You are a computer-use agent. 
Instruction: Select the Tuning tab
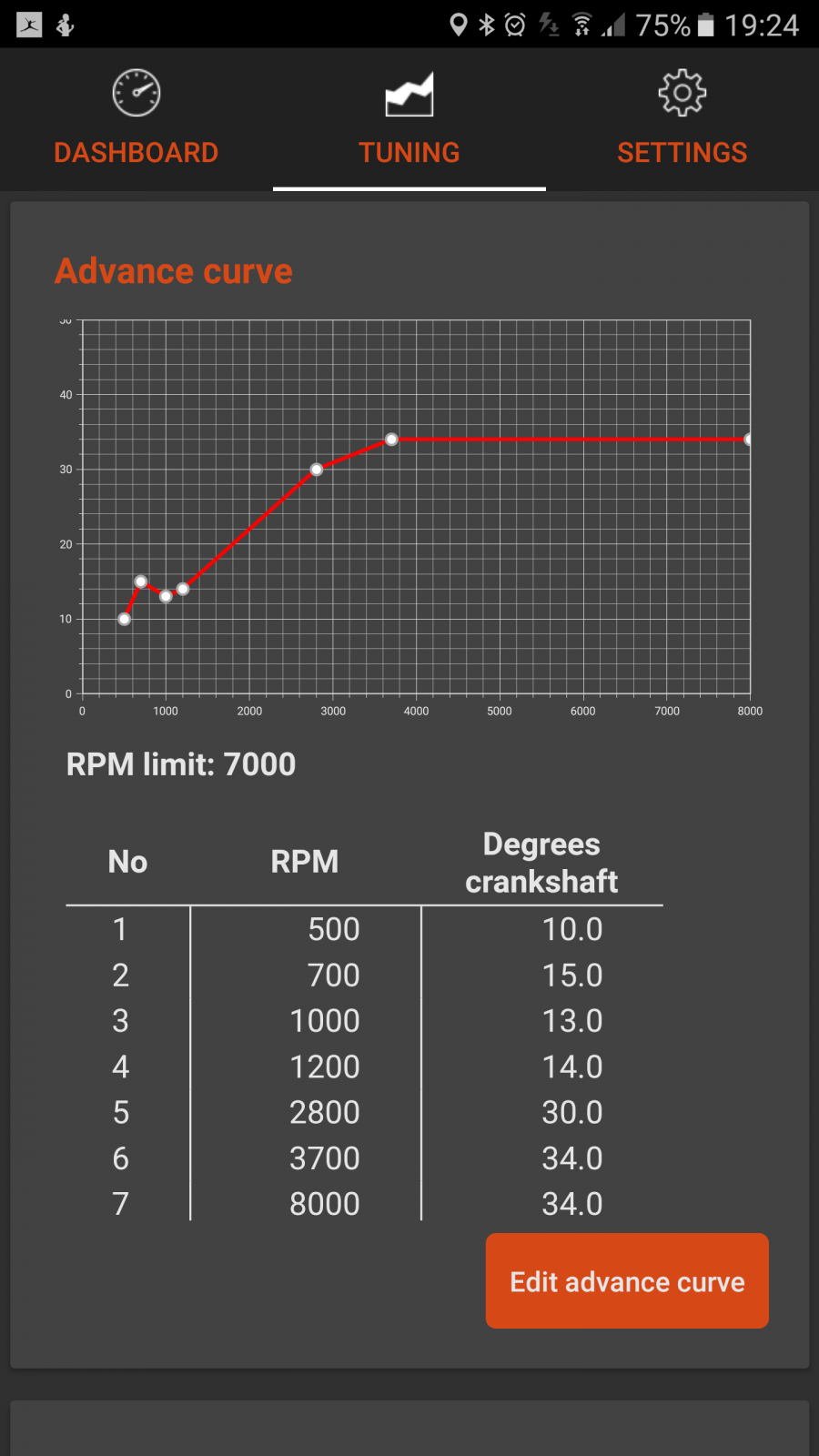(409, 120)
